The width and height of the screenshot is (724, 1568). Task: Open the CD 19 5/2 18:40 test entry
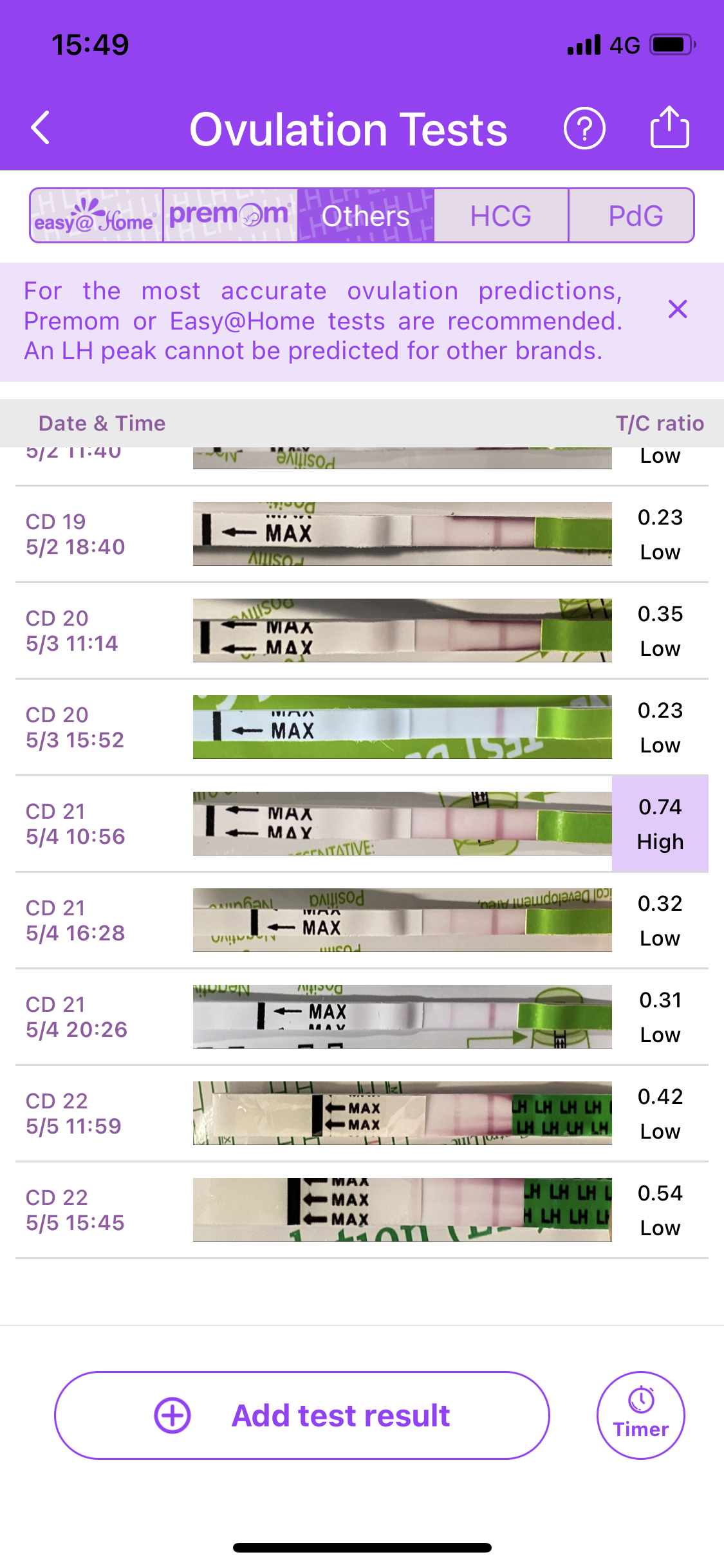click(x=360, y=534)
